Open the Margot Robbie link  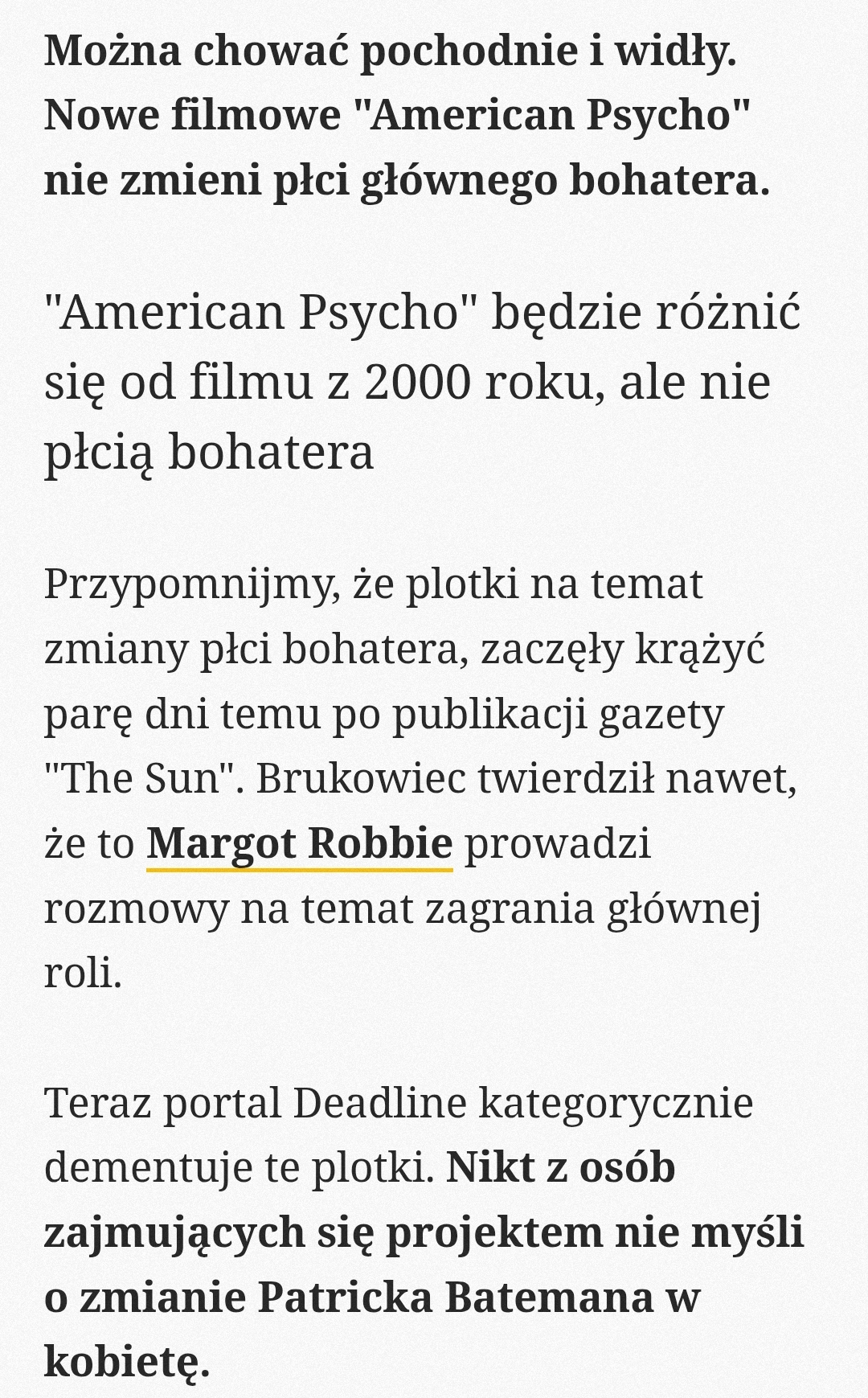pyautogui.click(x=299, y=843)
